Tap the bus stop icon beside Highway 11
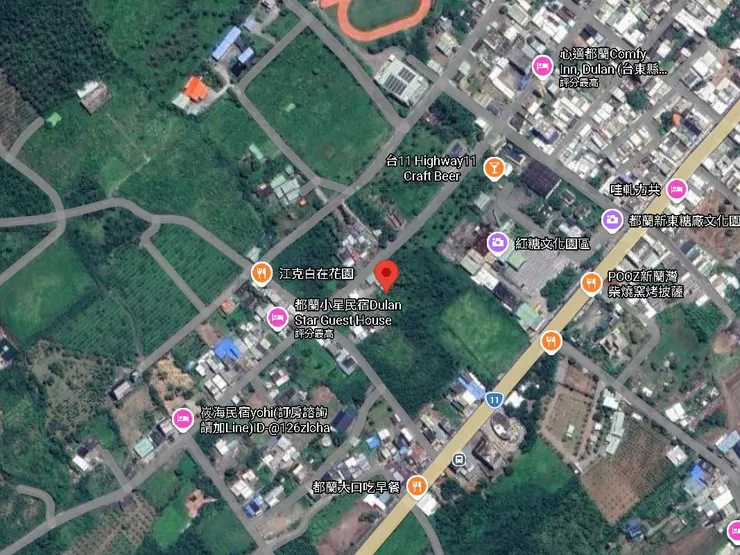 tap(459, 460)
